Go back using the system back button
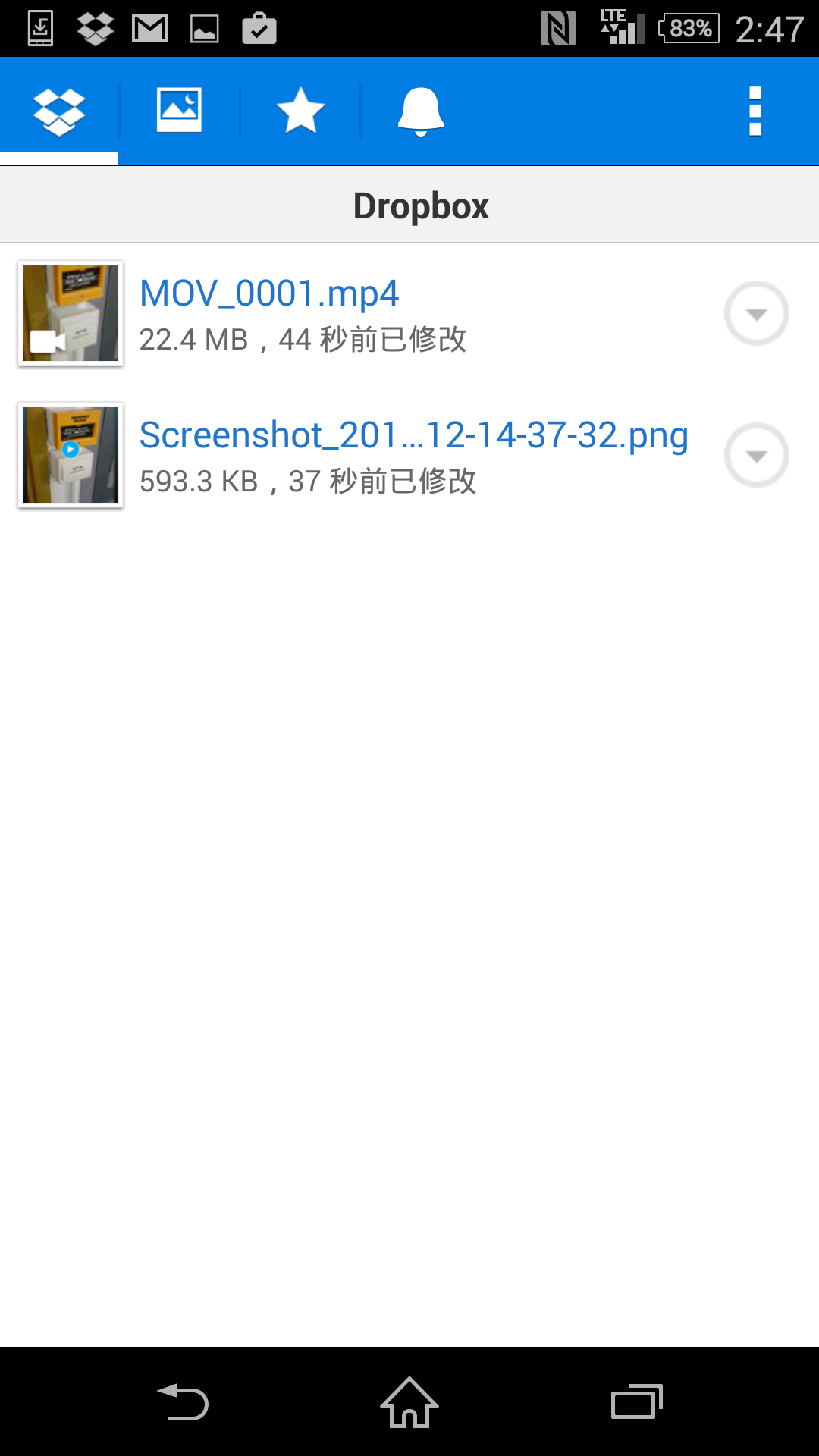This screenshot has height=1456, width=819. (x=183, y=1402)
